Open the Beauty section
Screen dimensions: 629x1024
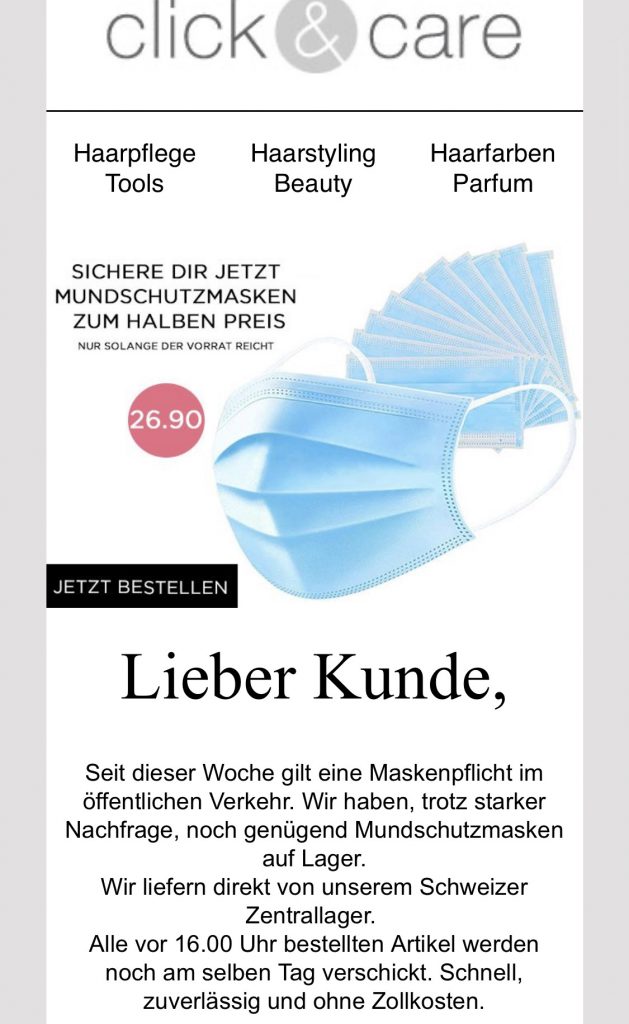pos(313,184)
